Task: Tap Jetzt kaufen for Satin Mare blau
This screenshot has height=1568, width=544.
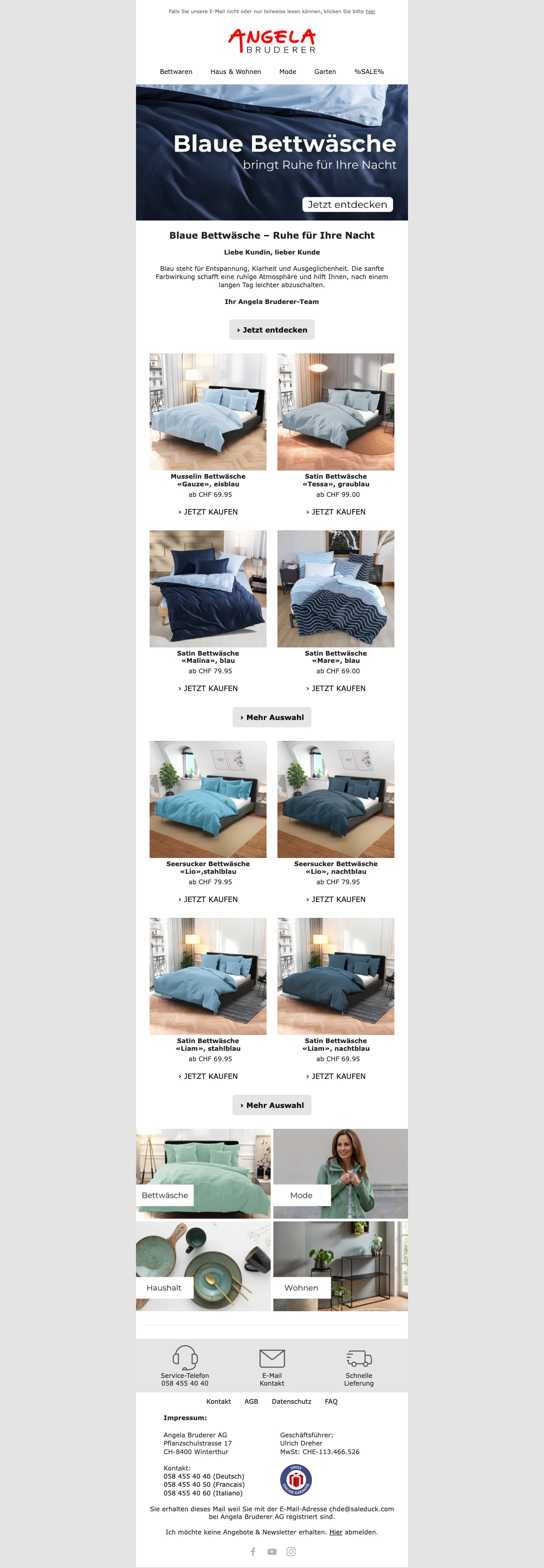Action: 336,688
